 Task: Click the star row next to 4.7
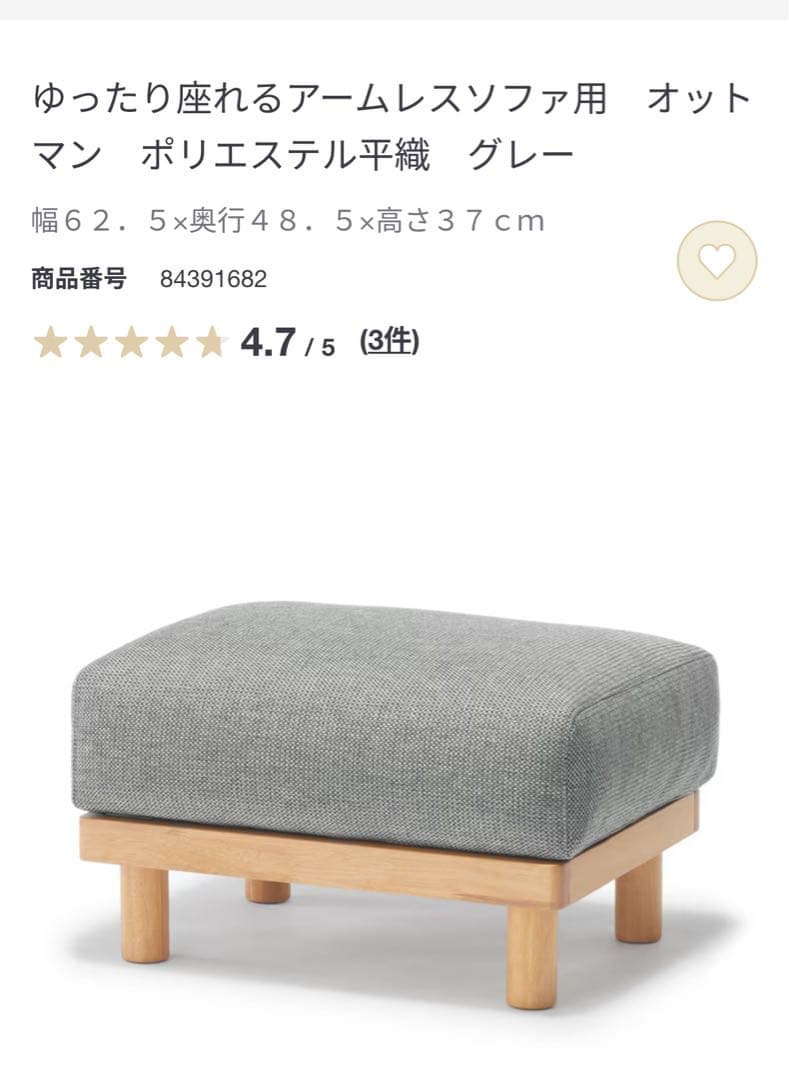click(130, 342)
